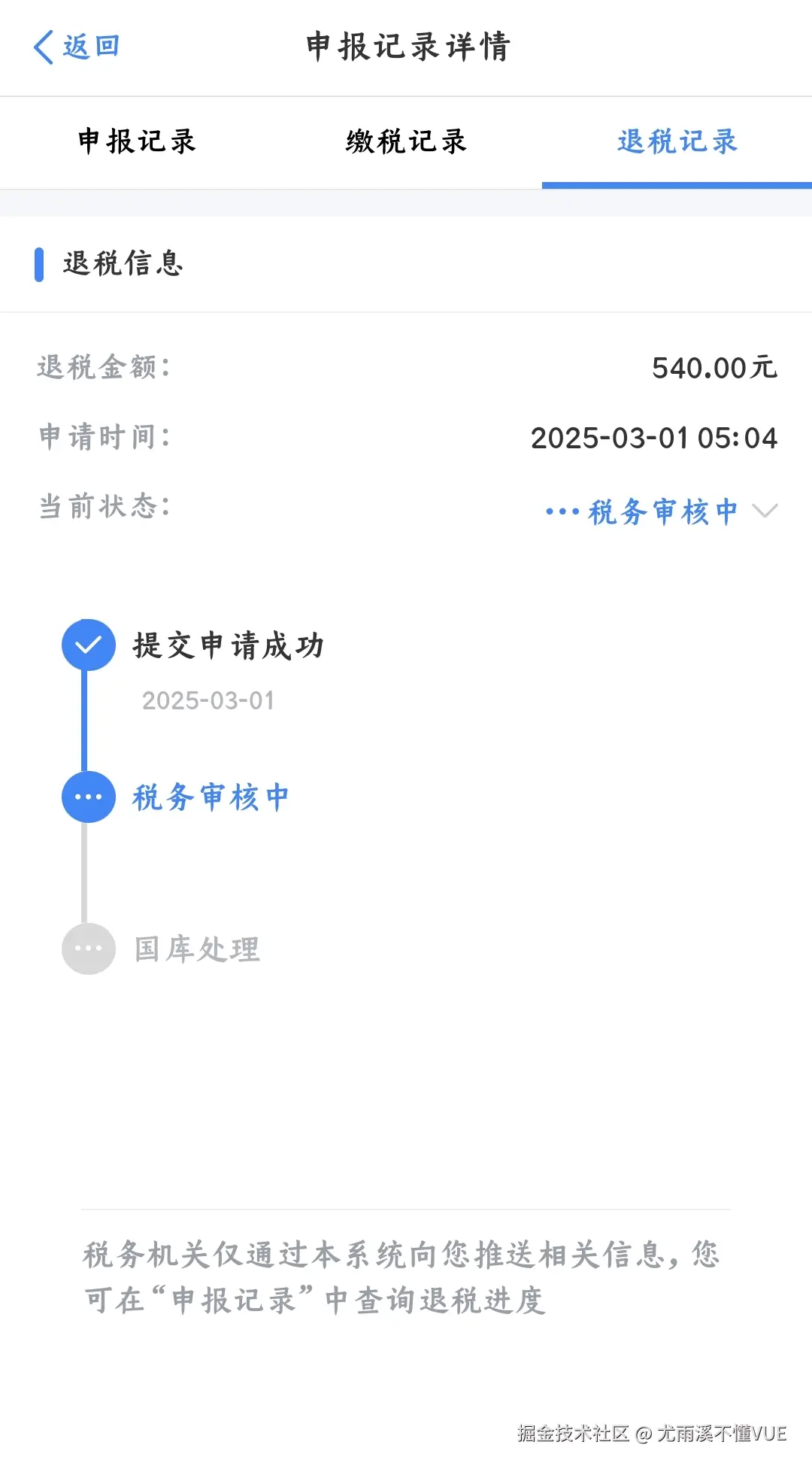Click the blue vertical bar beside 退税信息

click(x=40, y=265)
